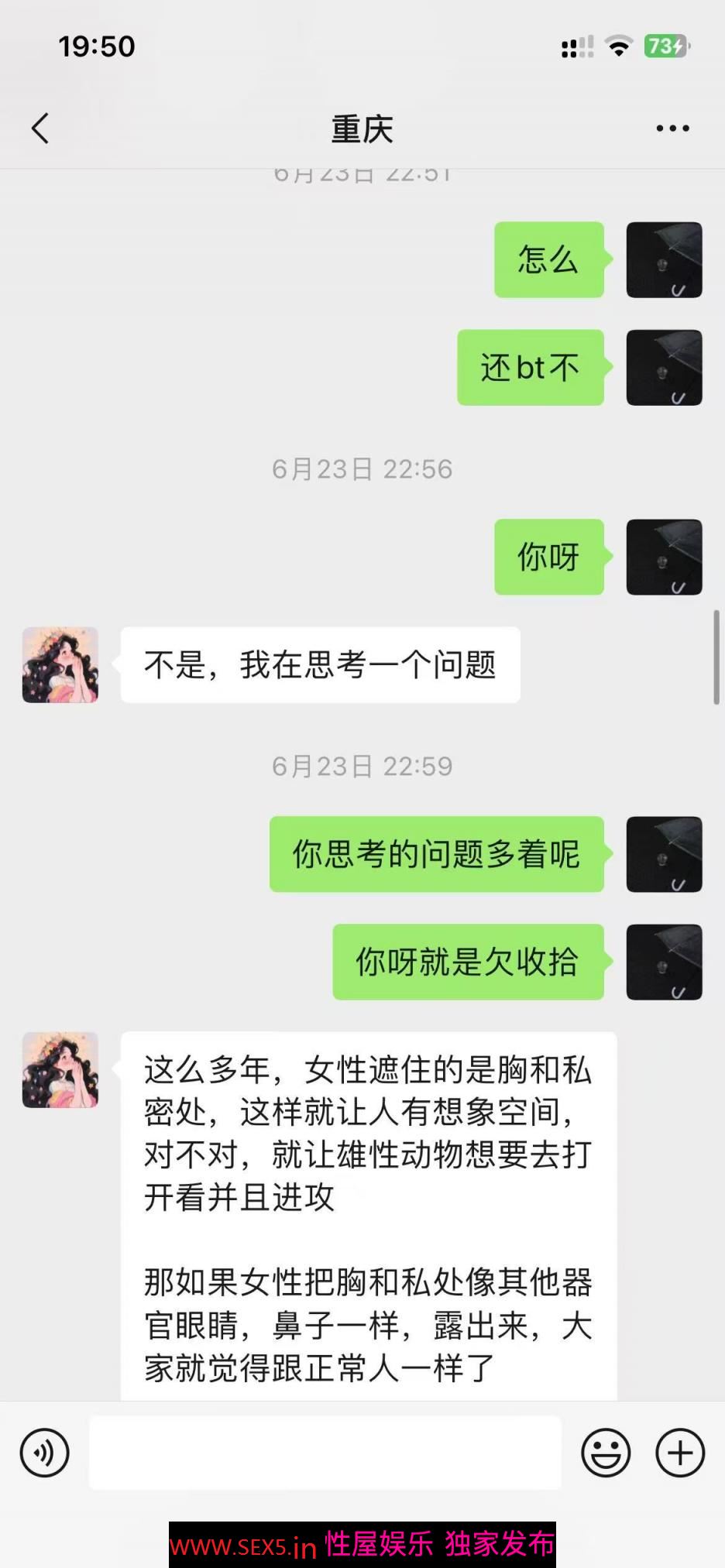Go back to the chat list

[x=40, y=129]
